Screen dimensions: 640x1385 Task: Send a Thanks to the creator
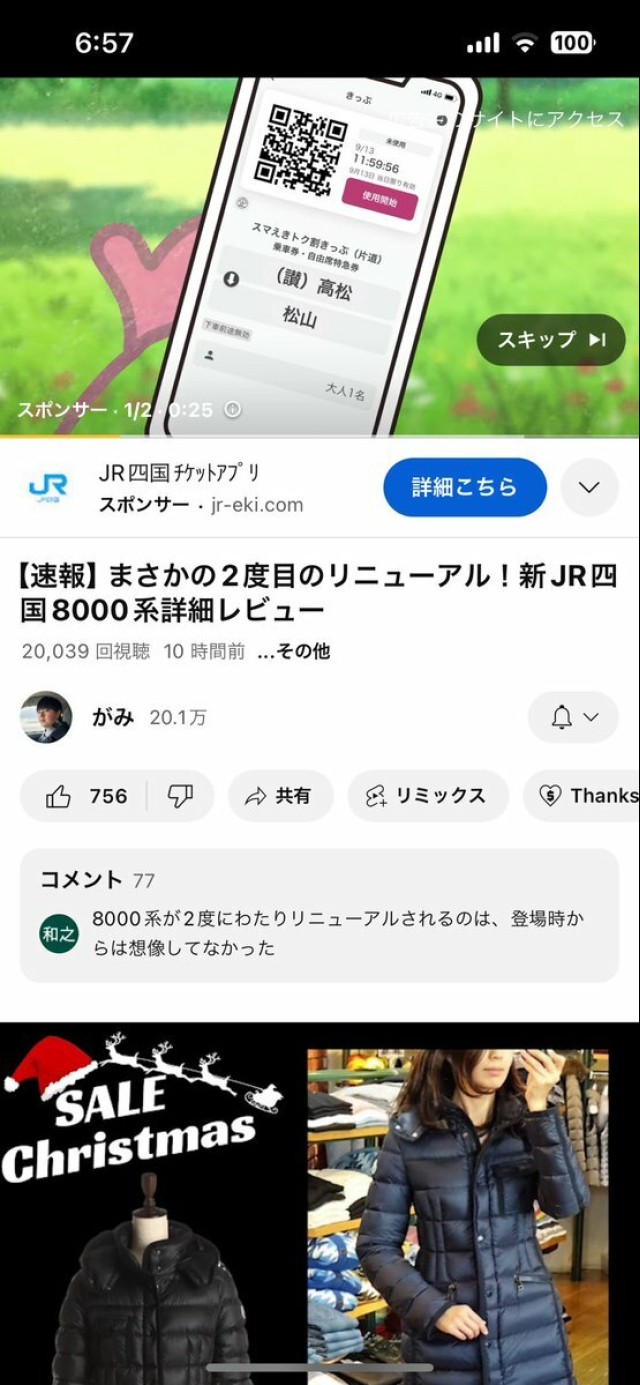pyautogui.click(x=587, y=796)
